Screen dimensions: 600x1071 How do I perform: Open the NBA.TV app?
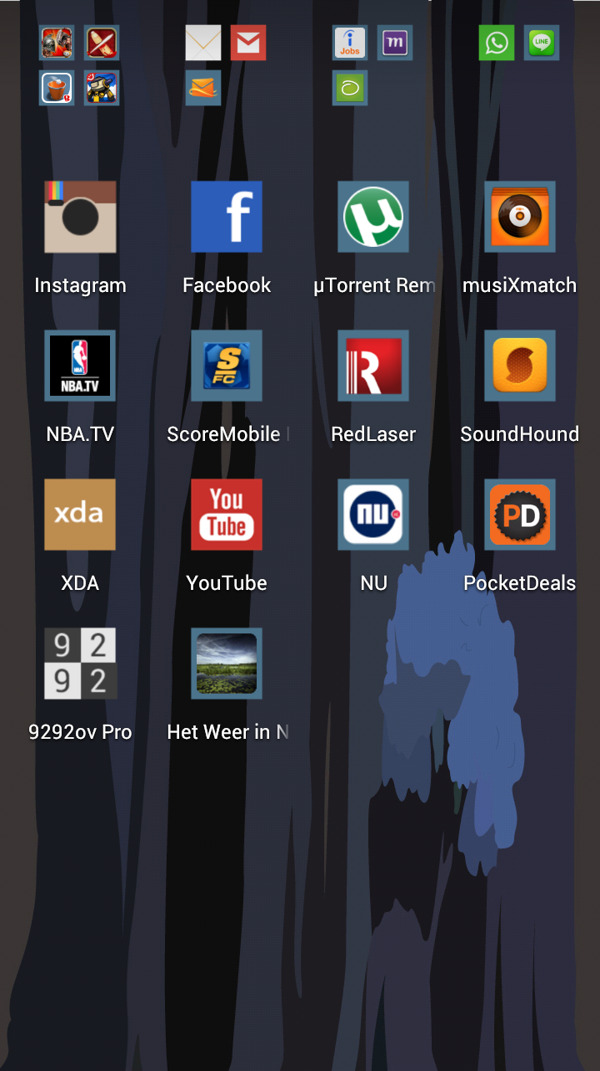pyautogui.click(x=80, y=366)
